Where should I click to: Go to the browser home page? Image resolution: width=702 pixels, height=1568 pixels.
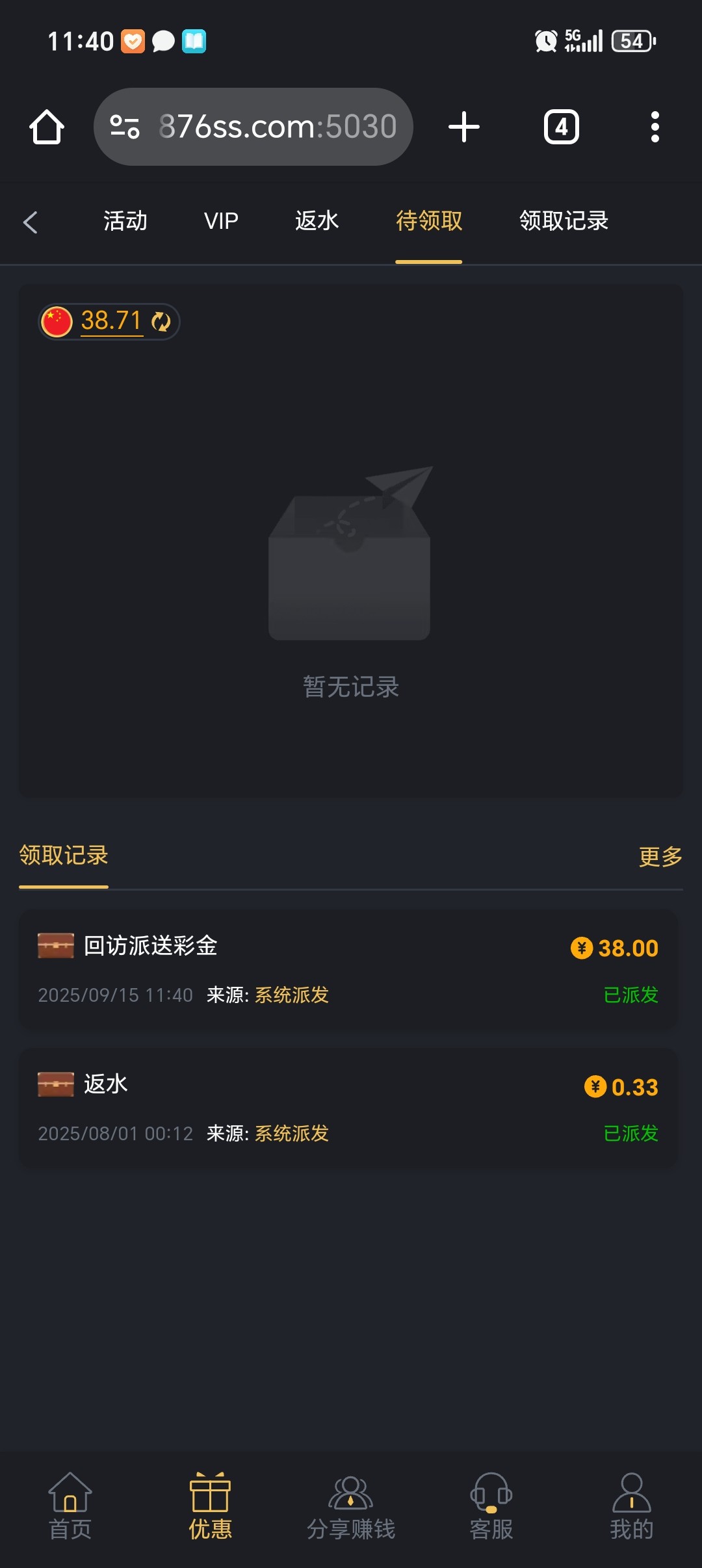(47, 127)
